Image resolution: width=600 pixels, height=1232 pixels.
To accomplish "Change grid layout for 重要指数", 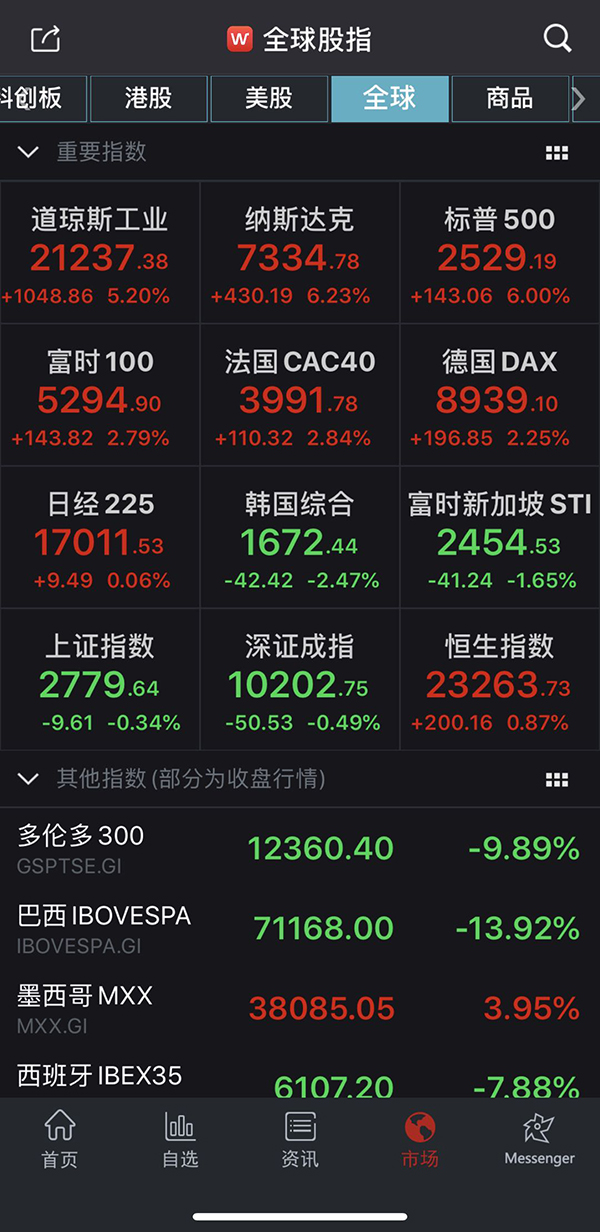I will click(x=557, y=153).
